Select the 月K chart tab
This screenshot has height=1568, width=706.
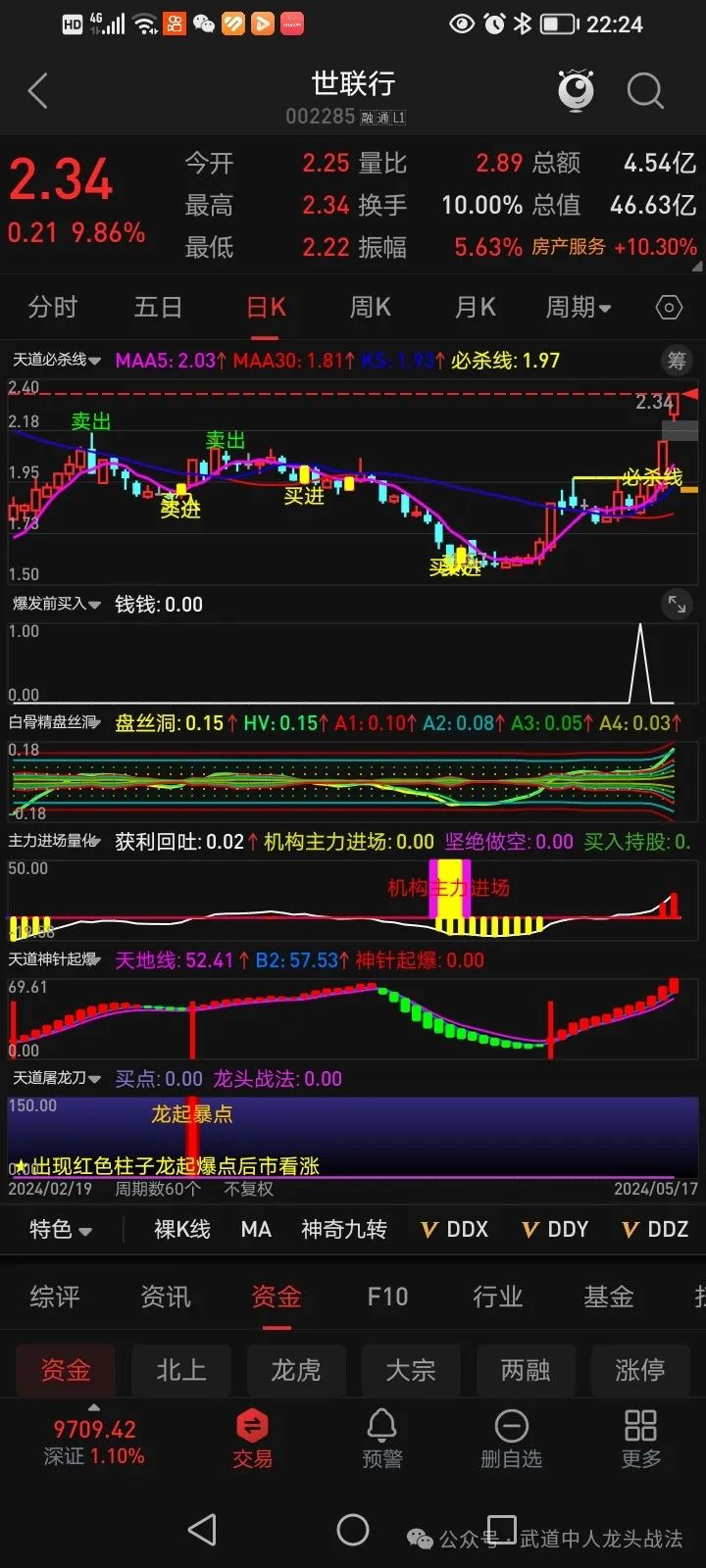475,308
